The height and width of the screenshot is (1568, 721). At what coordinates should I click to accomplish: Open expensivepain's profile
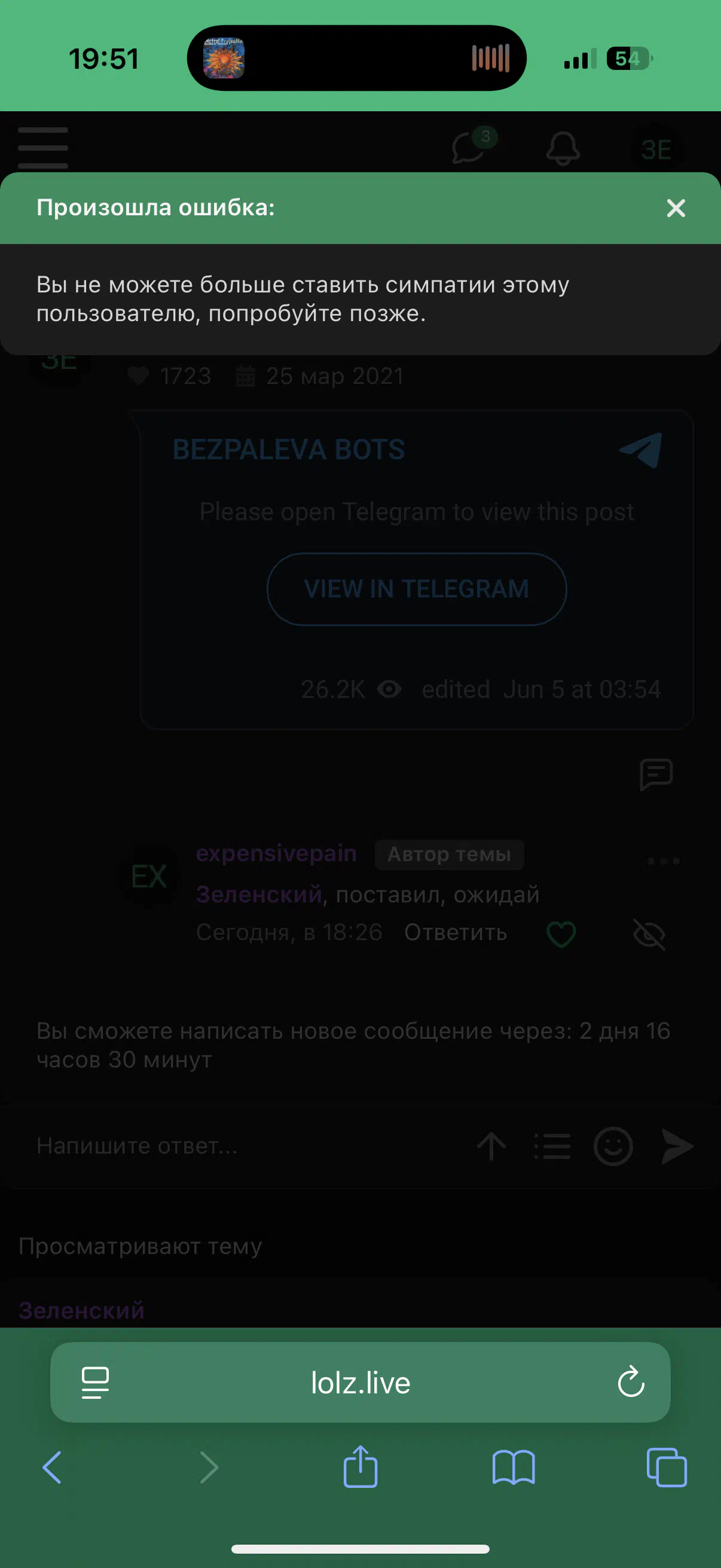(276, 853)
